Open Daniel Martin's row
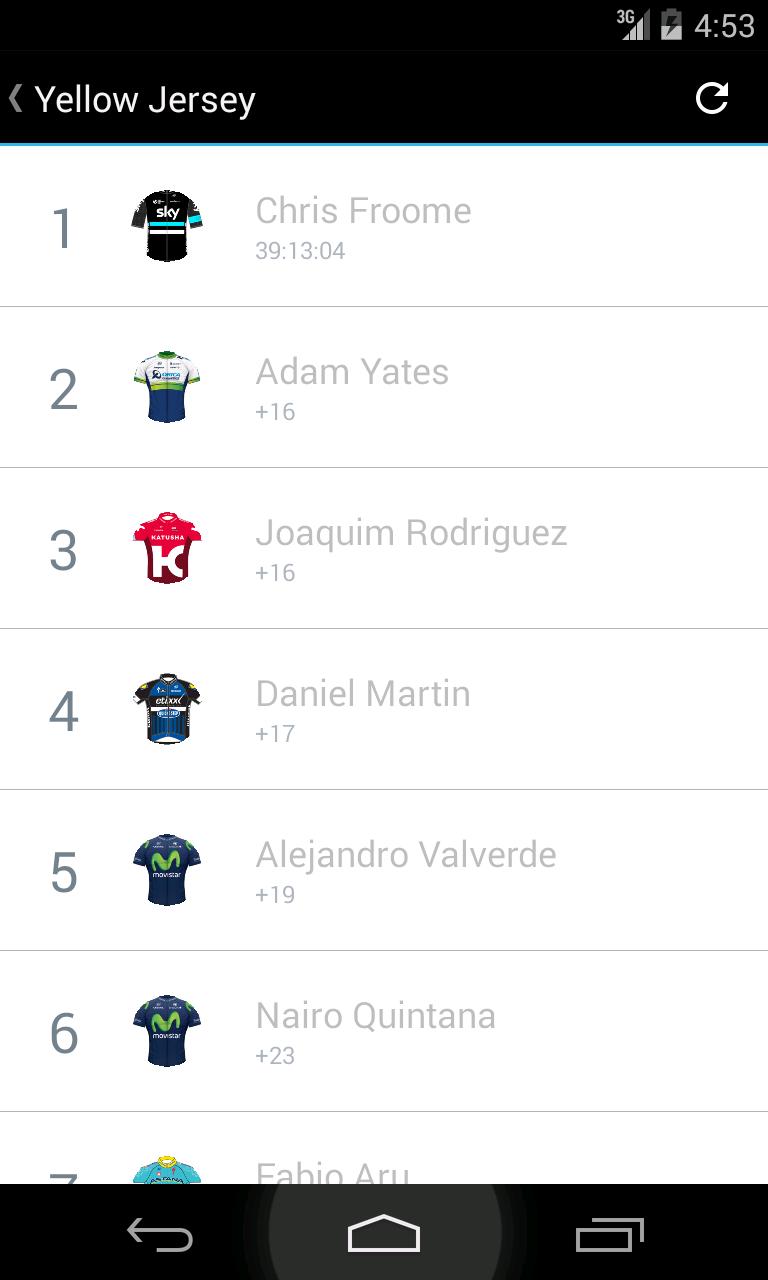This screenshot has height=1280, width=768. point(384,710)
